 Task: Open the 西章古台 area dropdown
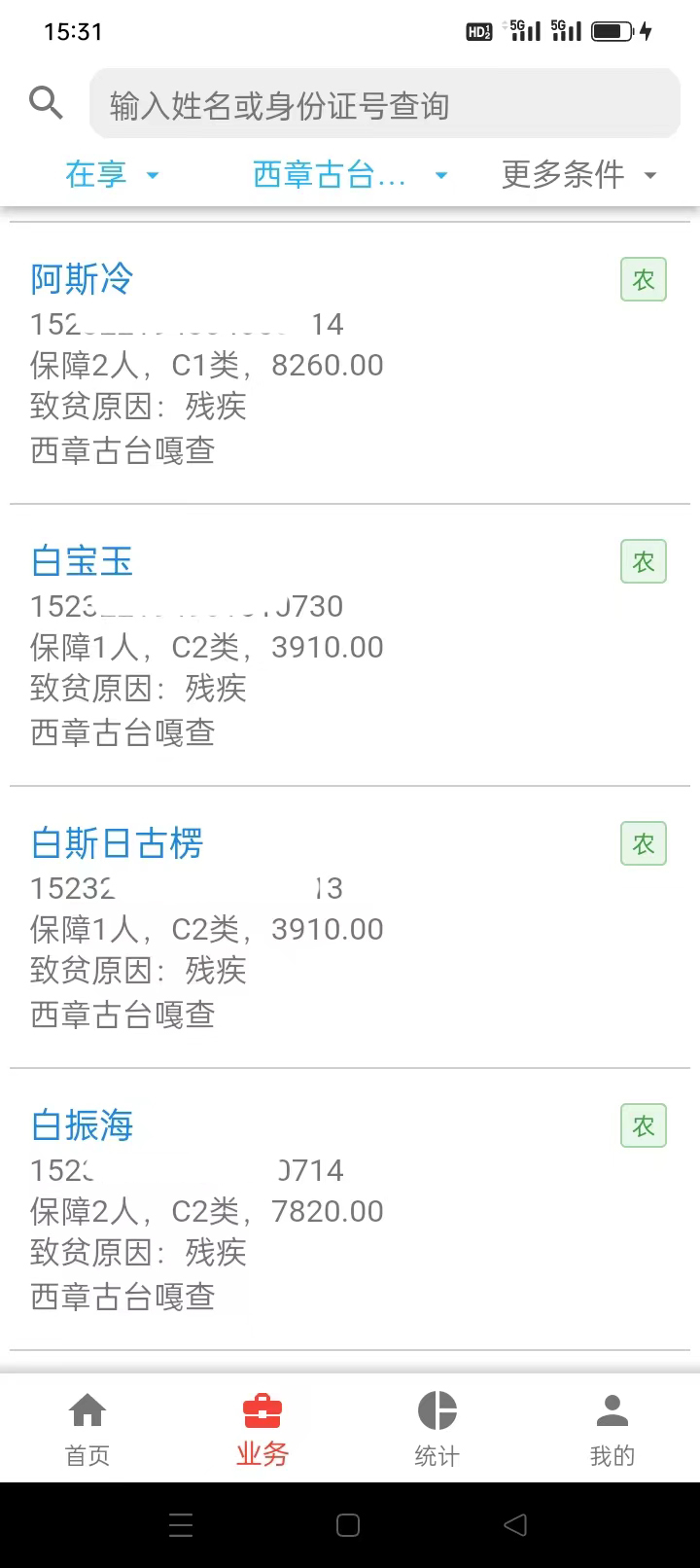[x=350, y=175]
